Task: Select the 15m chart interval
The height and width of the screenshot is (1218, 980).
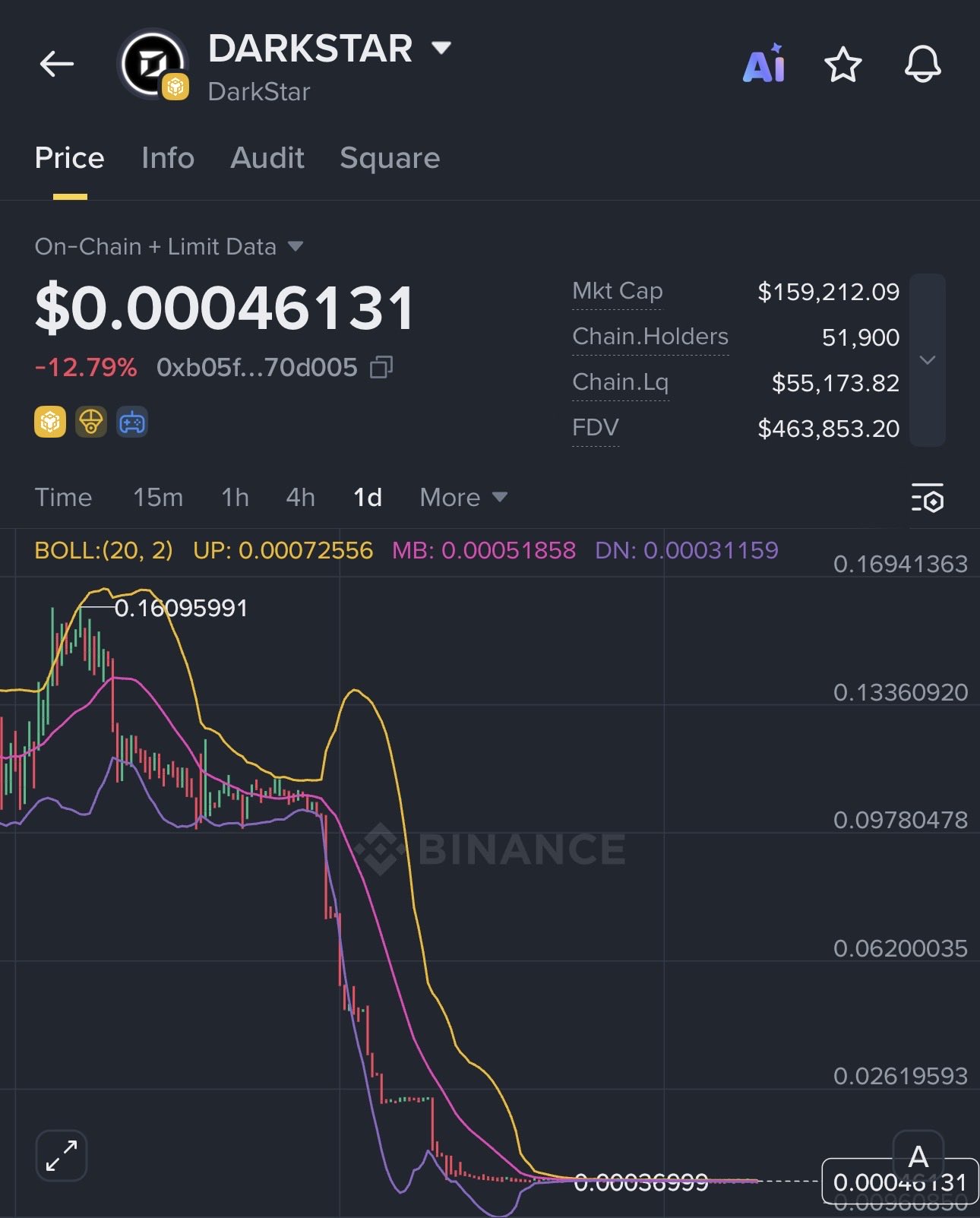Action: 158,498
